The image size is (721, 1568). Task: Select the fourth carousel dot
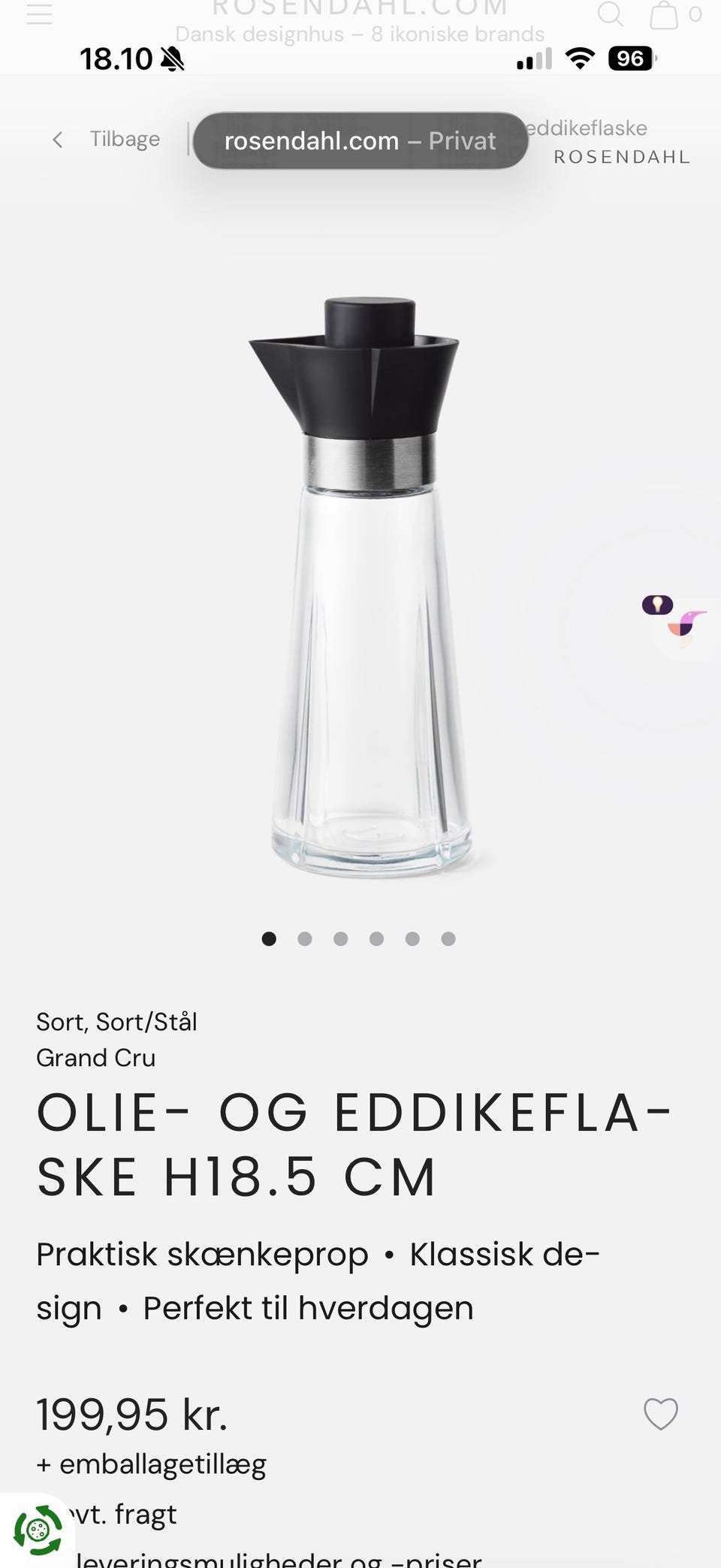[376, 938]
